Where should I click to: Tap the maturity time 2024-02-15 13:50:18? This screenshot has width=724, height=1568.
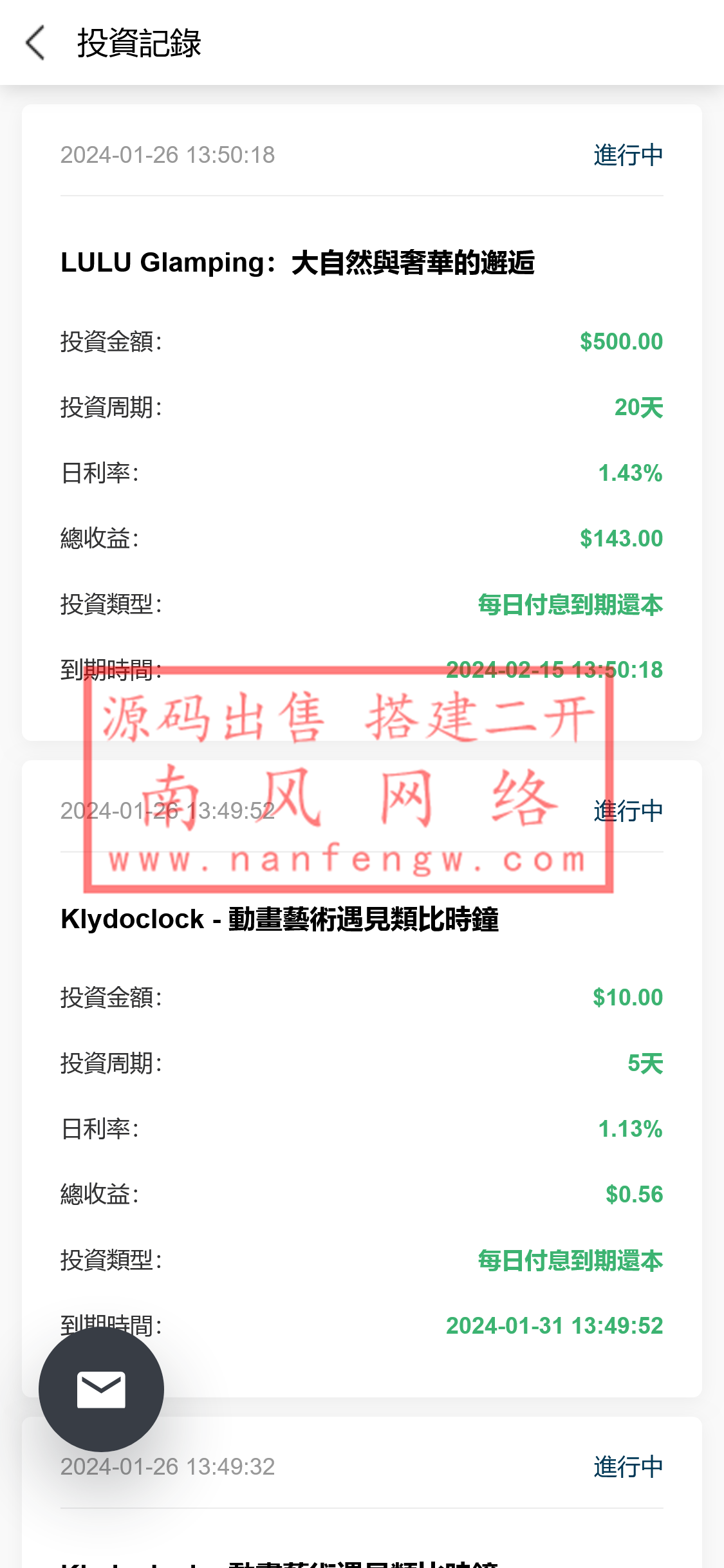tap(555, 669)
